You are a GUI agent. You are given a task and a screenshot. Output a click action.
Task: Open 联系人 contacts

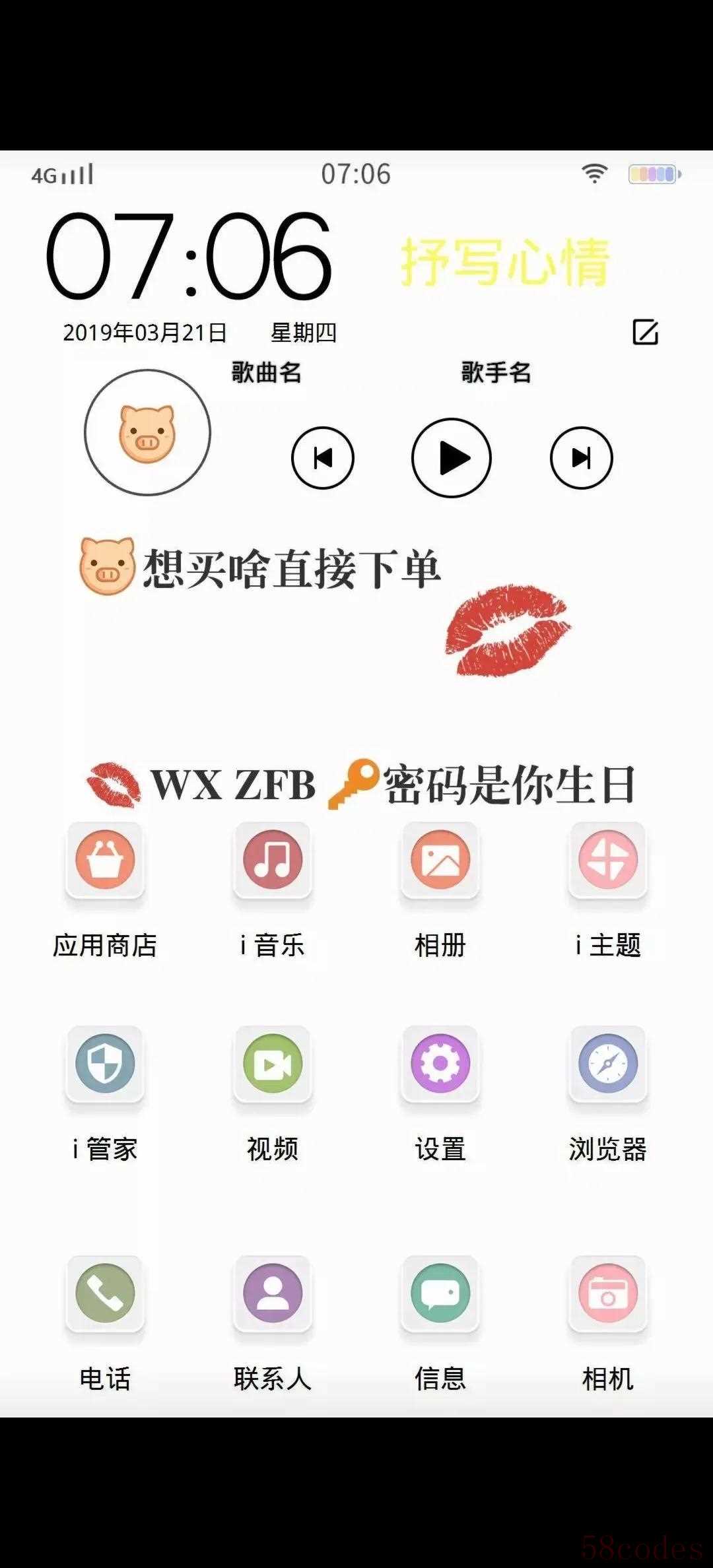[273, 1293]
